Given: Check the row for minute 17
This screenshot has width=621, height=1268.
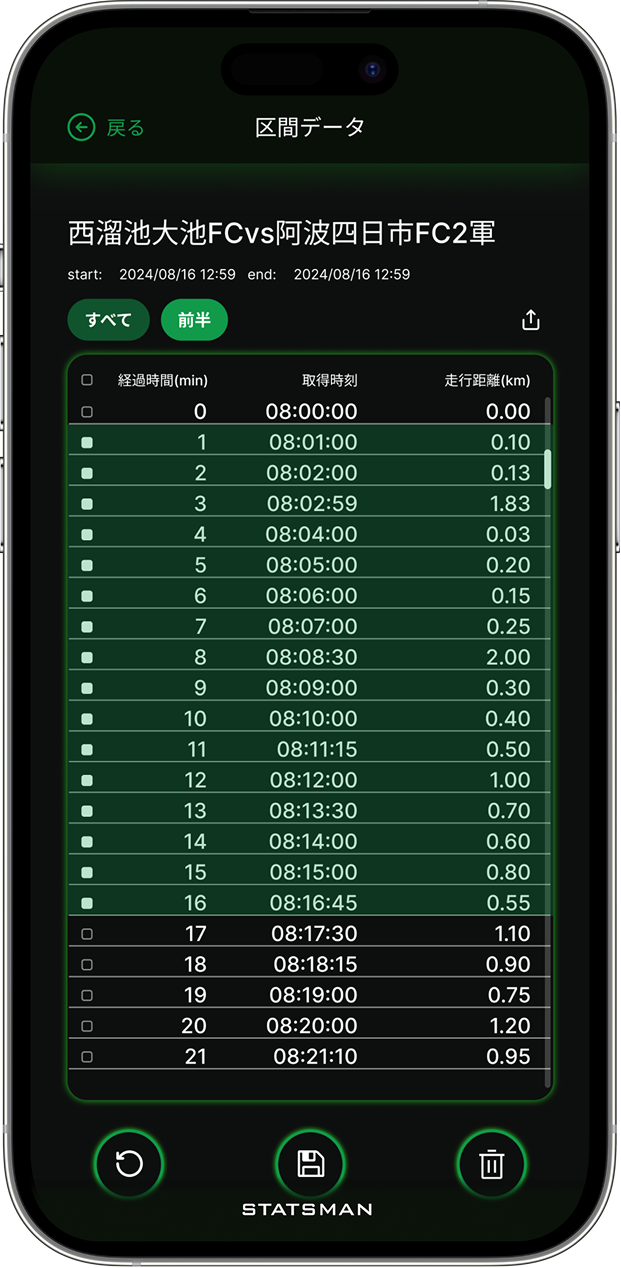Looking at the screenshot, I should [87, 934].
